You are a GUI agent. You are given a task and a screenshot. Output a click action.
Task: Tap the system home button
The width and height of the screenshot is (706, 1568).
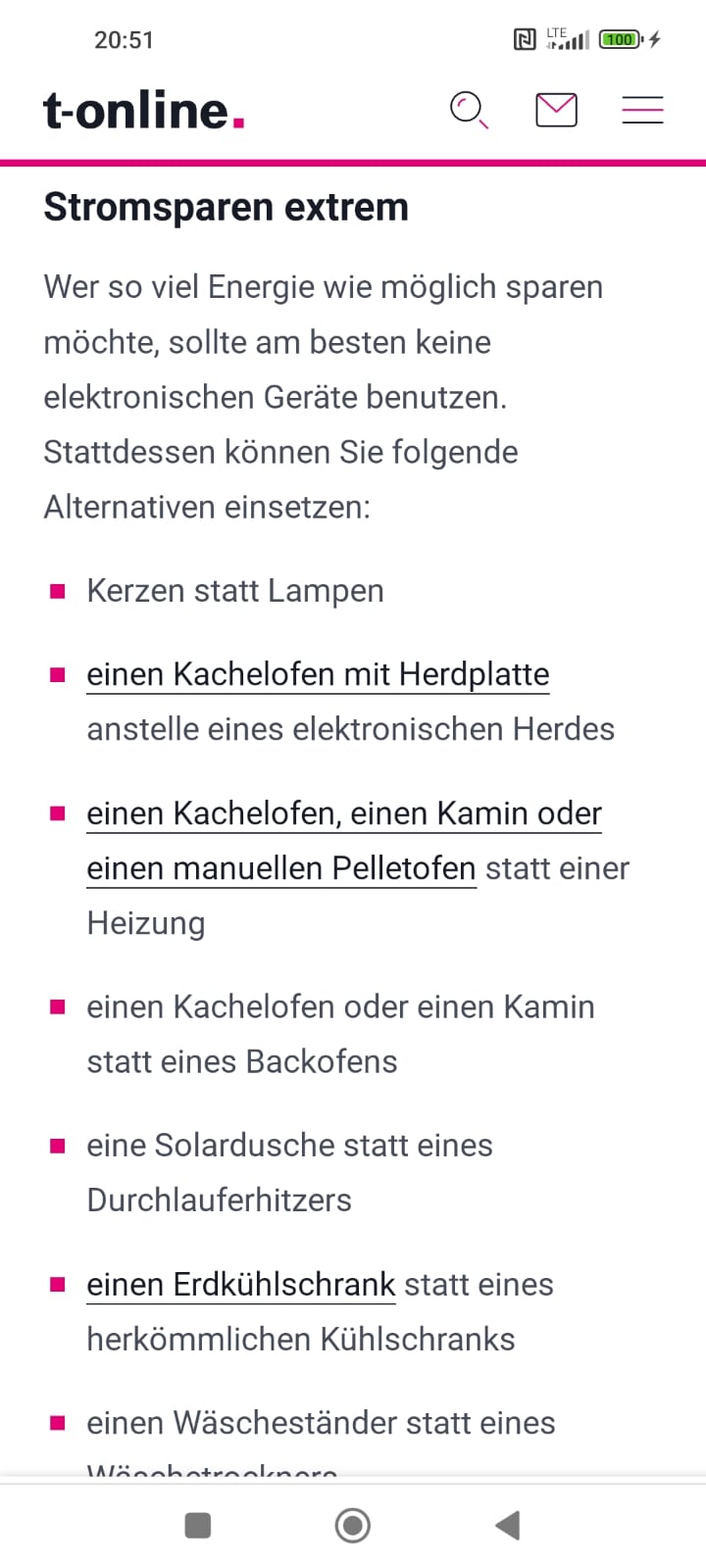pos(353,1525)
